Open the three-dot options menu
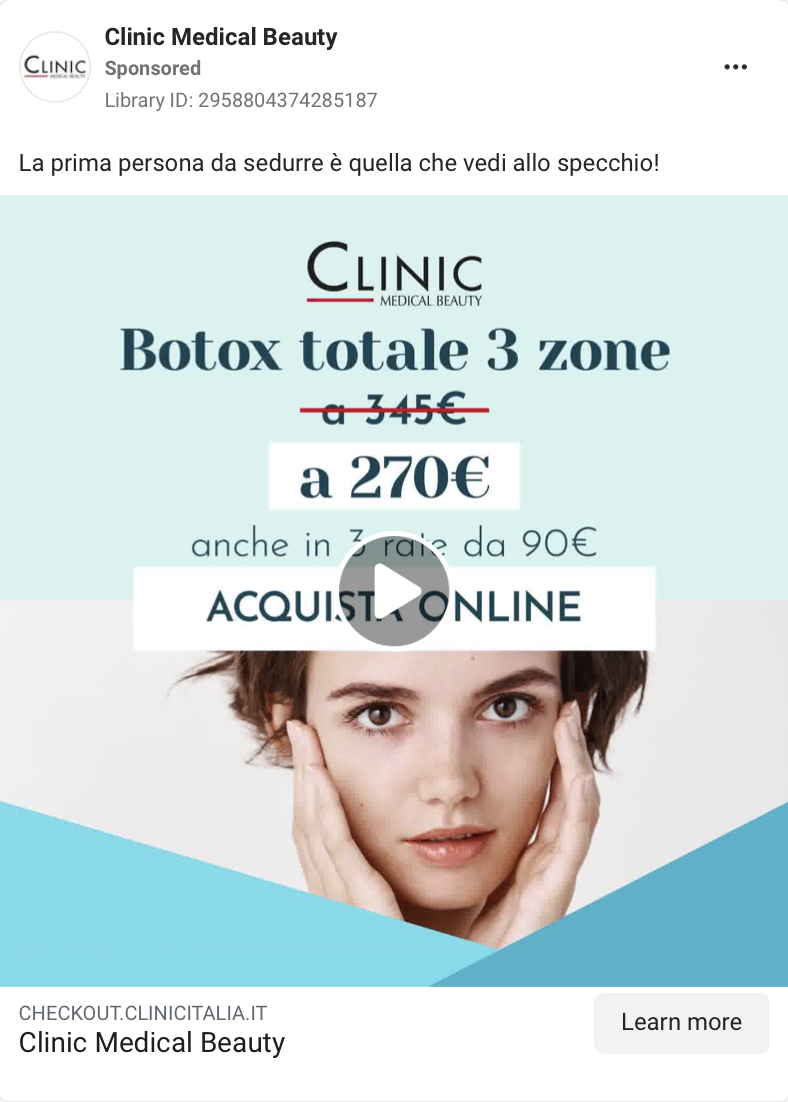Image resolution: width=788 pixels, height=1102 pixels. [x=735, y=67]
